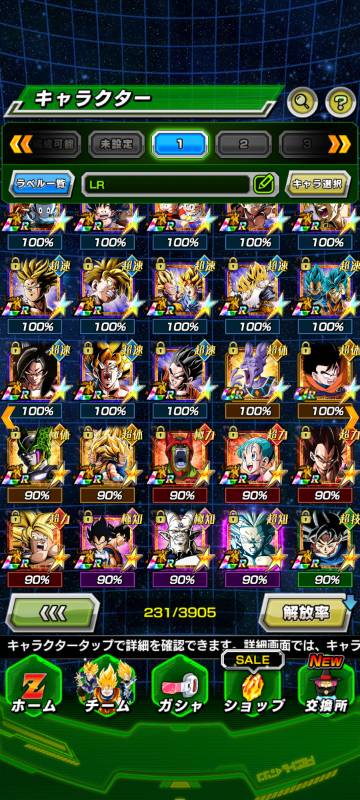Tap the キャラ選択 button
The height and width of the screenshot is (800, 360).
click(x=318, y=184)
